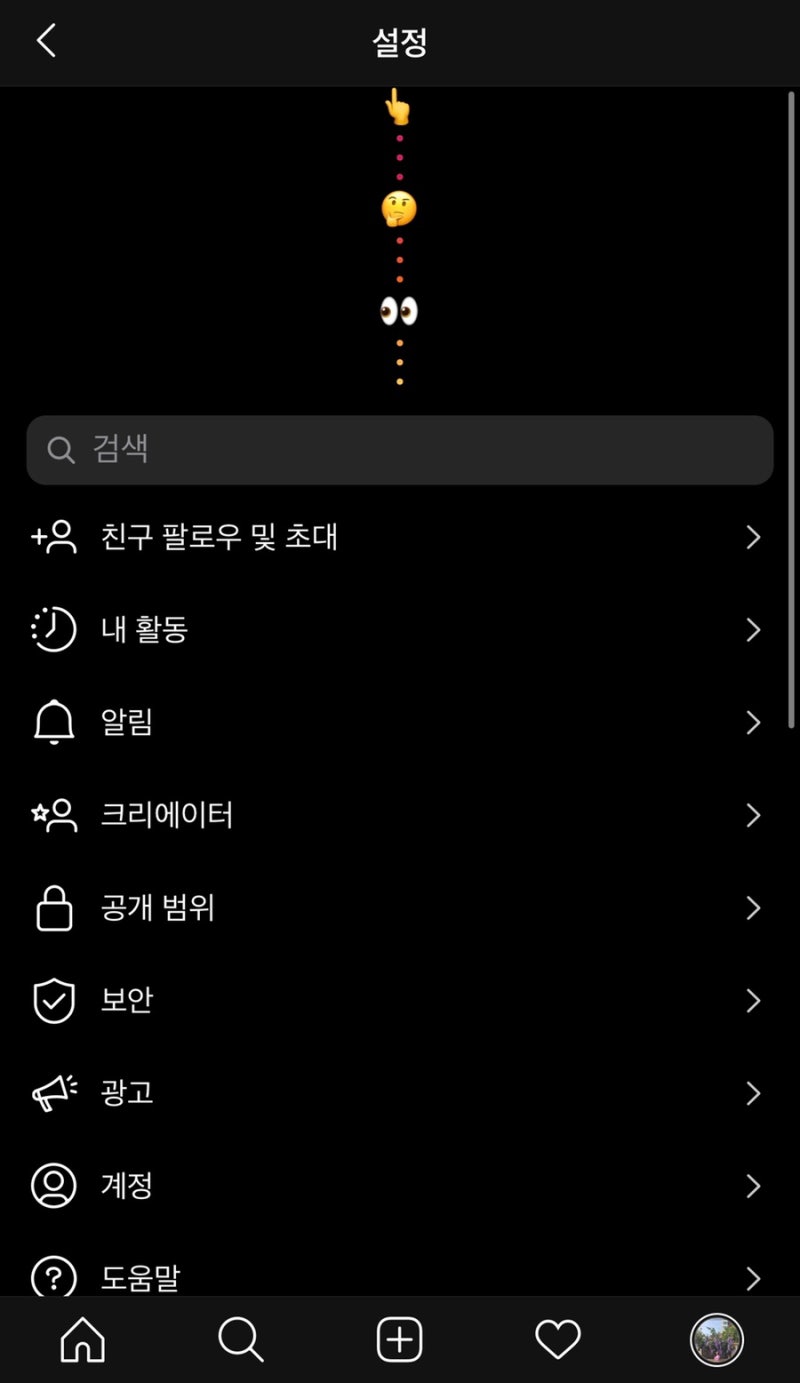The image size is (800, 1383).
Task: Open the 알림 settings menu item
Action: (400, 722)
